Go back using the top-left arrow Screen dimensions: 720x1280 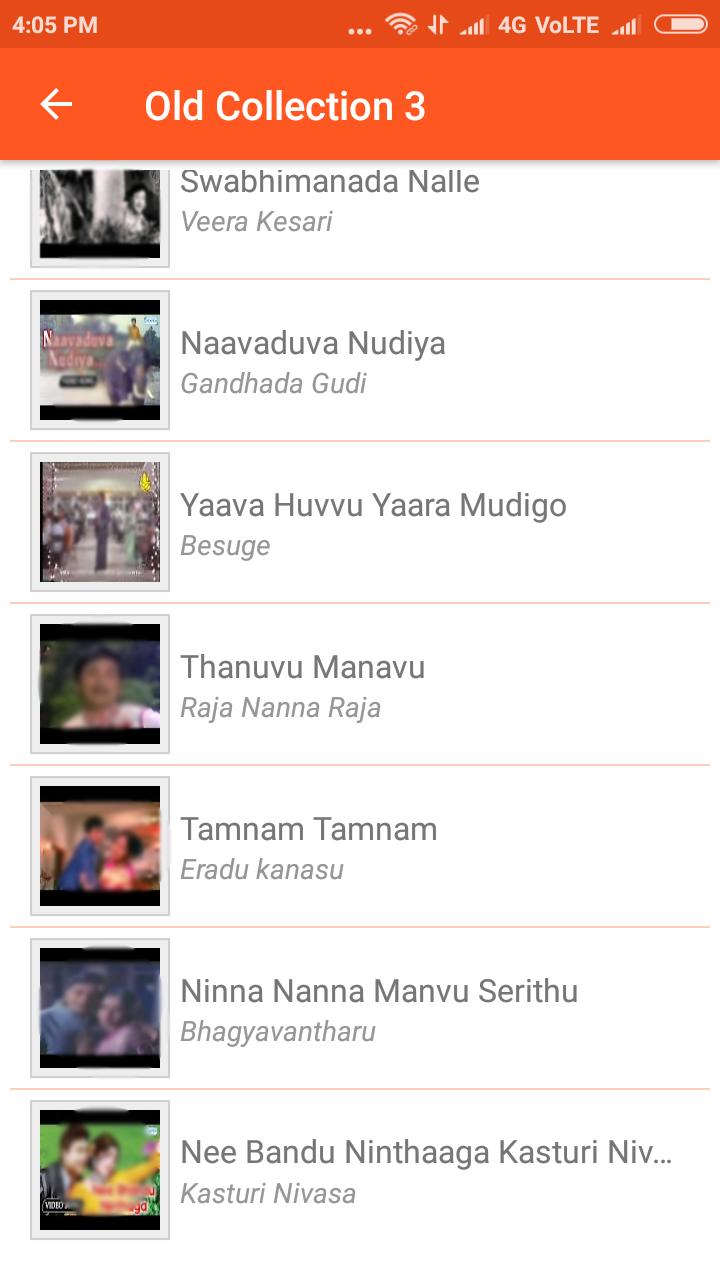[x=56, y=105]
